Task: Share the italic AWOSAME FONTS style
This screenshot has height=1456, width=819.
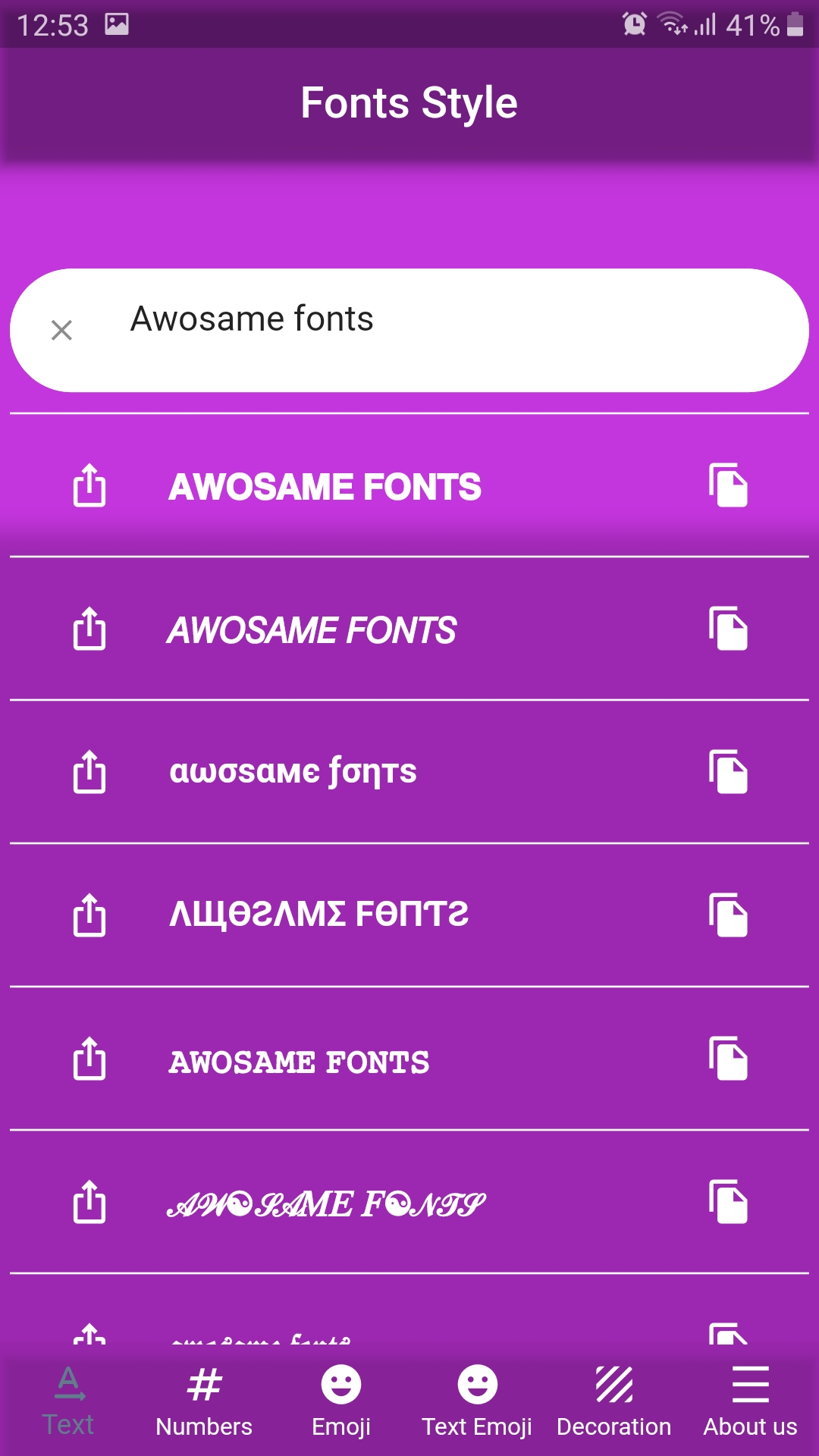Action: click(90, 629)
